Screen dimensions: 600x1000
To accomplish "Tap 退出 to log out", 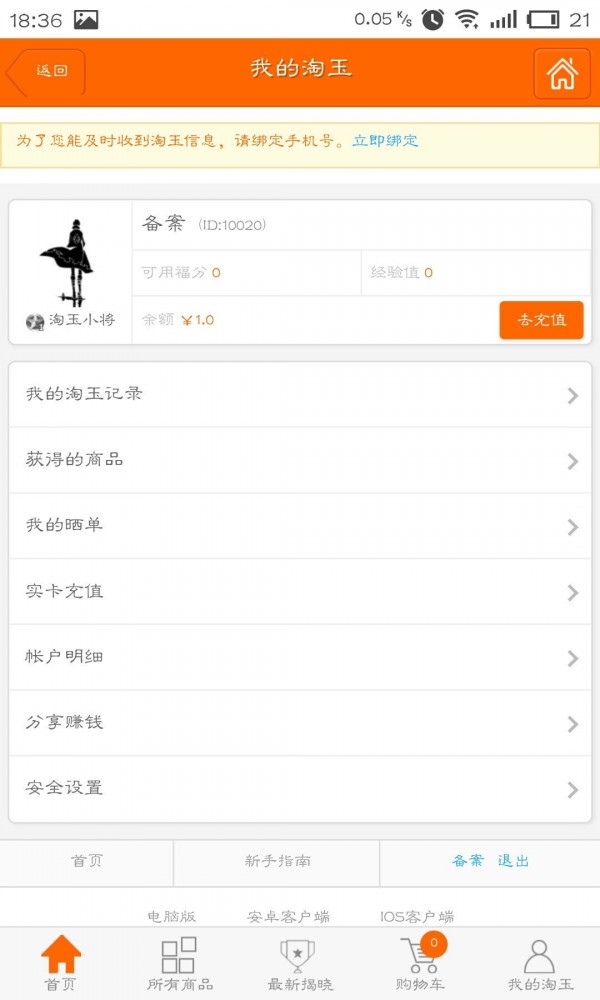I will click(x=513, y=861).
